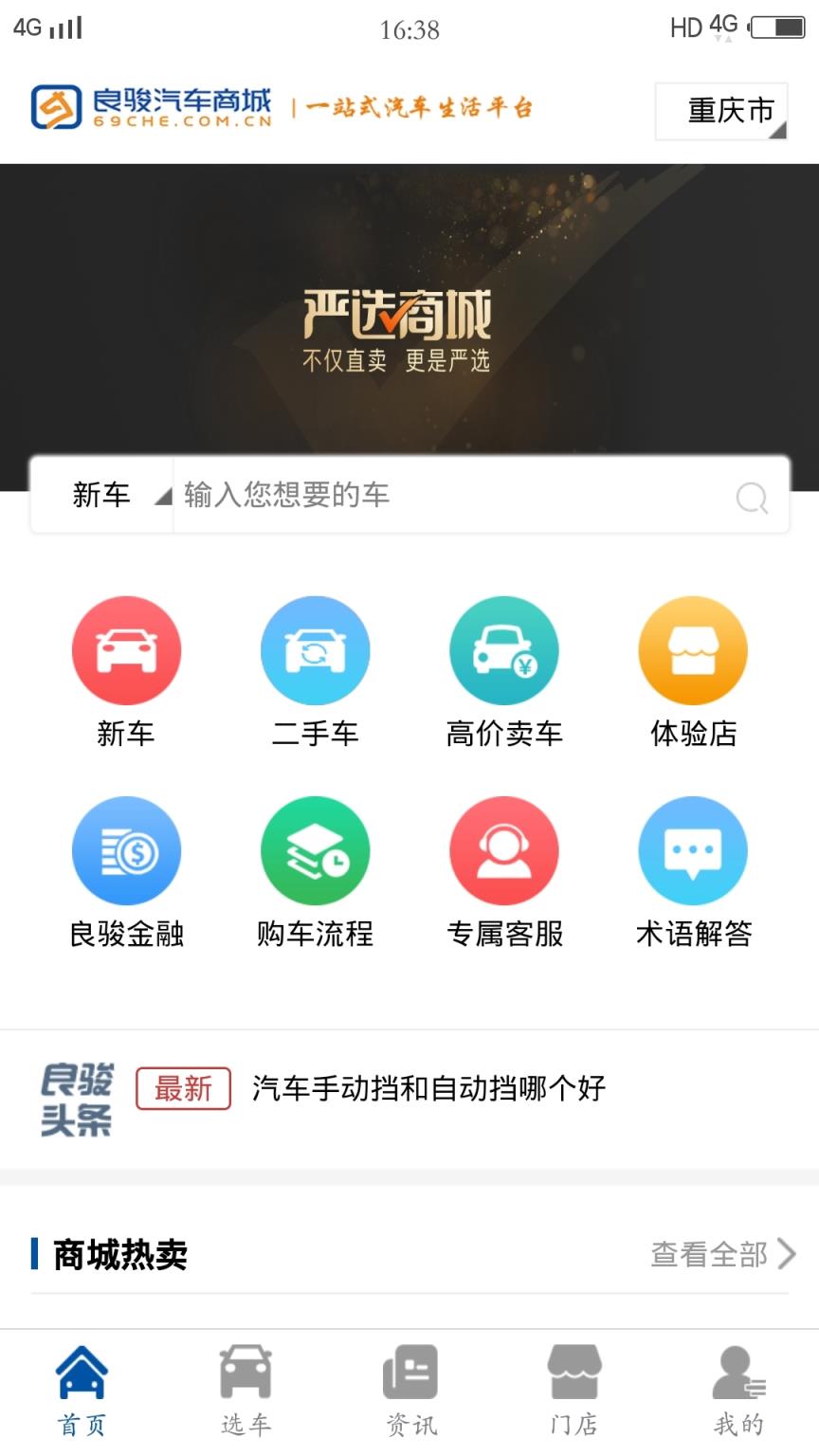Contact 专属客服 customer service via its icon
The image size is (819, 1456).
(504, 850)
